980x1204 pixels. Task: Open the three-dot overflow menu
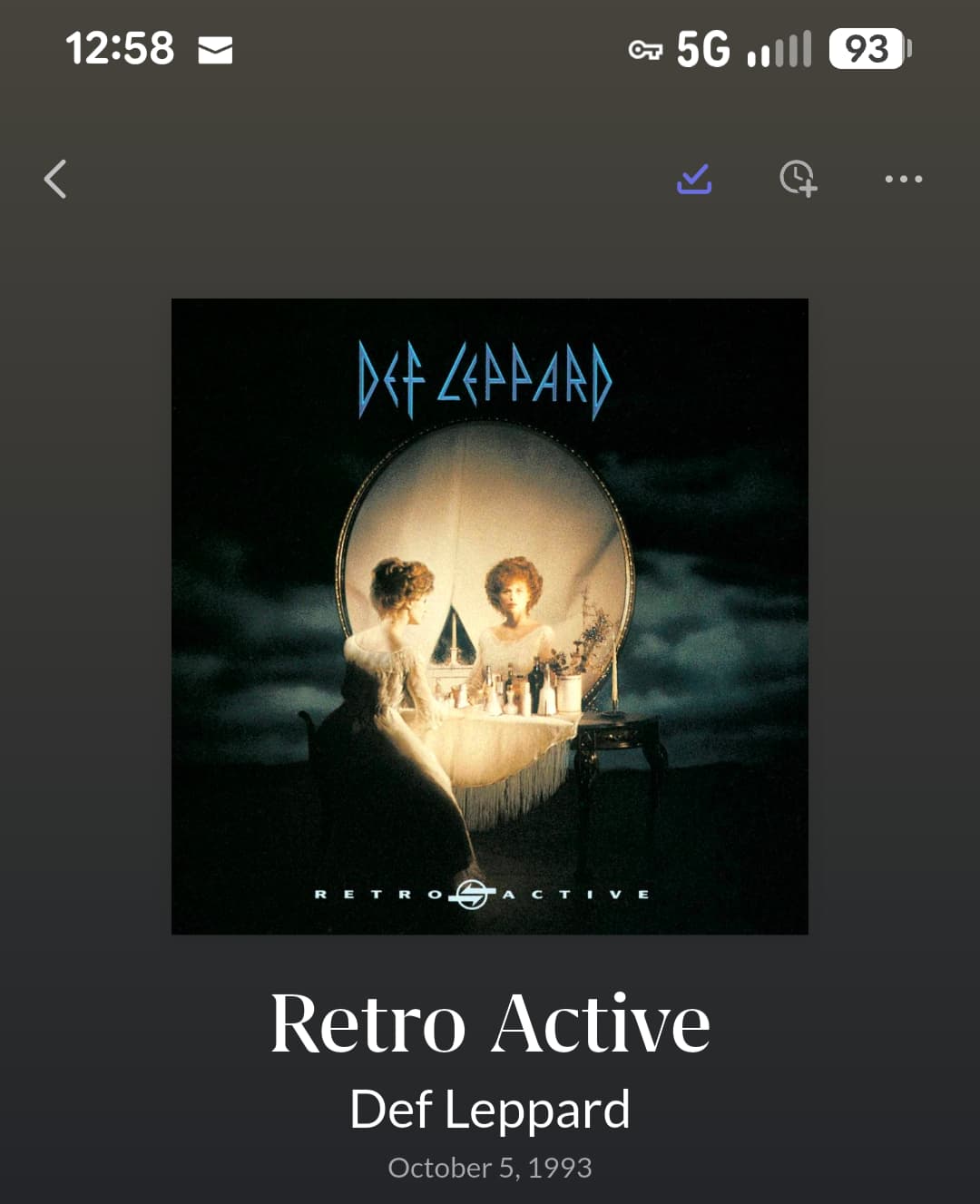click(x=903, y=179)
